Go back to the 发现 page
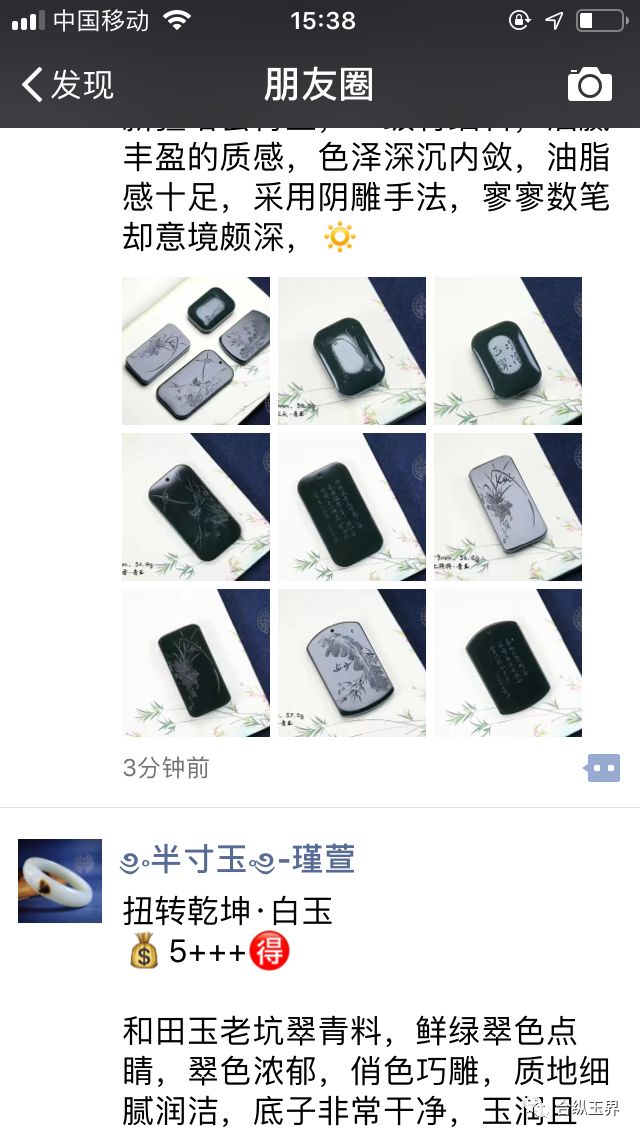 pyautogui.click(x=68, y=85)
